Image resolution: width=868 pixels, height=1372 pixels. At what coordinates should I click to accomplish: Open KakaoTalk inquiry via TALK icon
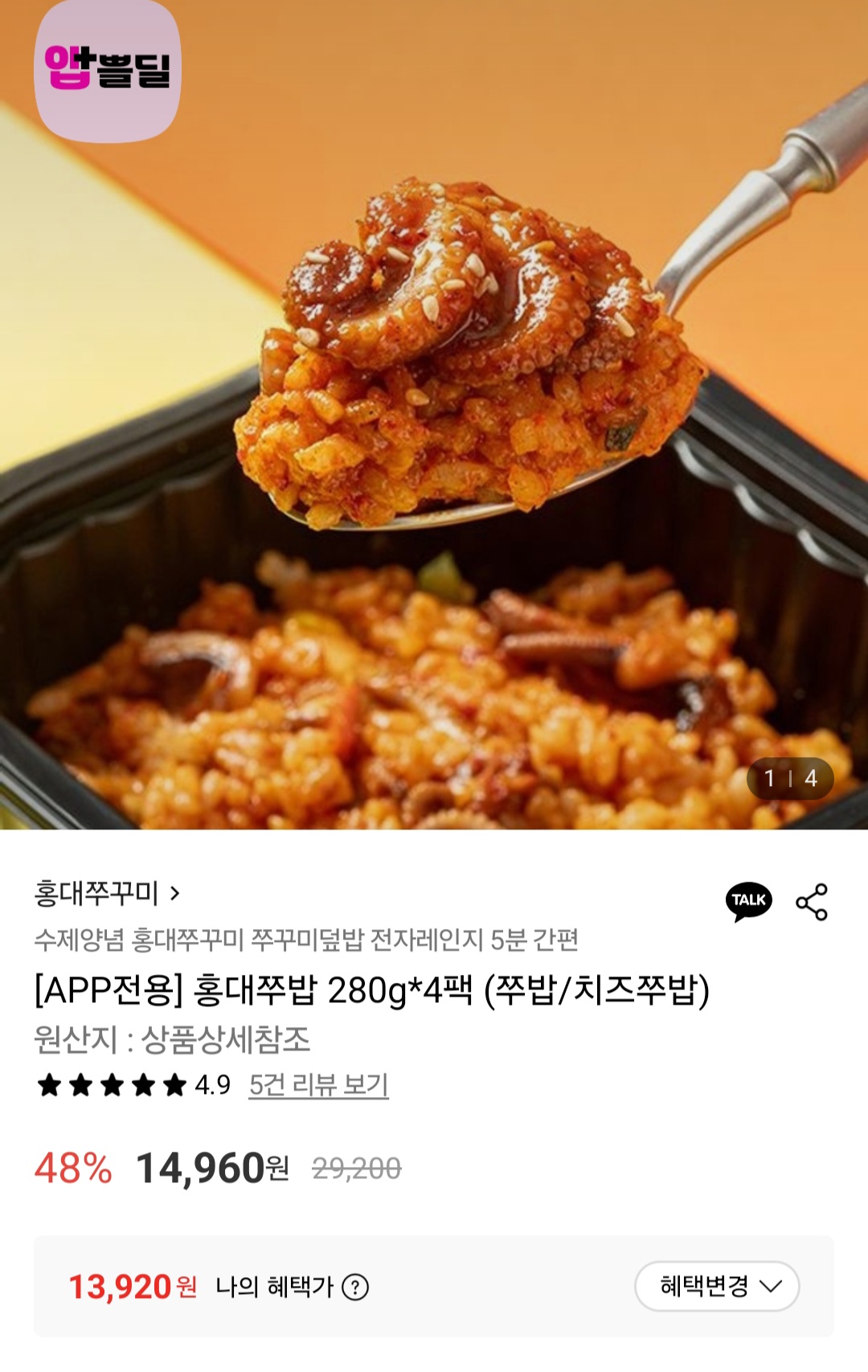pos(748,901)
